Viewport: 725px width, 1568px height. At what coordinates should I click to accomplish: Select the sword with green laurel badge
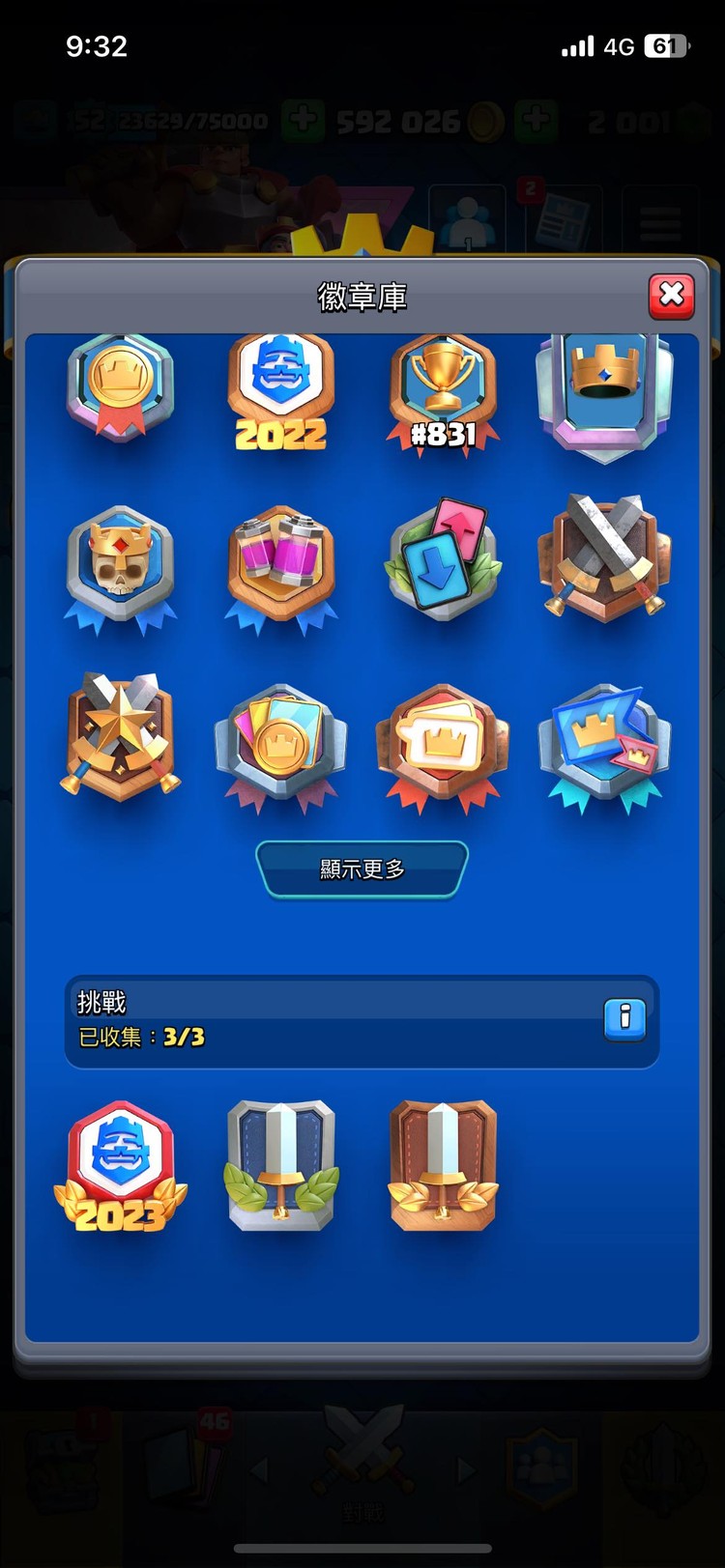pos(280,1165)
